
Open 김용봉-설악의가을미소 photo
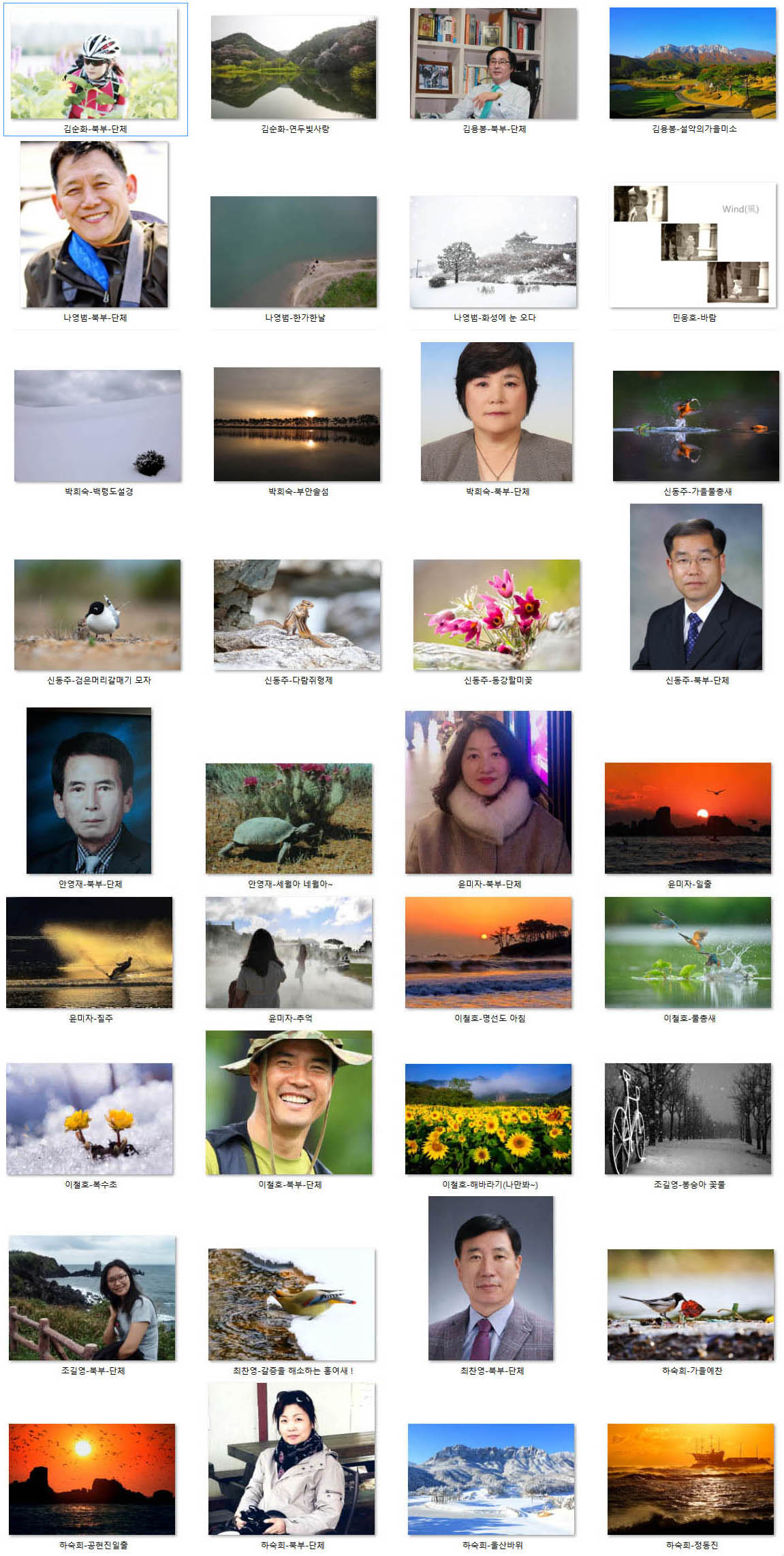(693, 63)
